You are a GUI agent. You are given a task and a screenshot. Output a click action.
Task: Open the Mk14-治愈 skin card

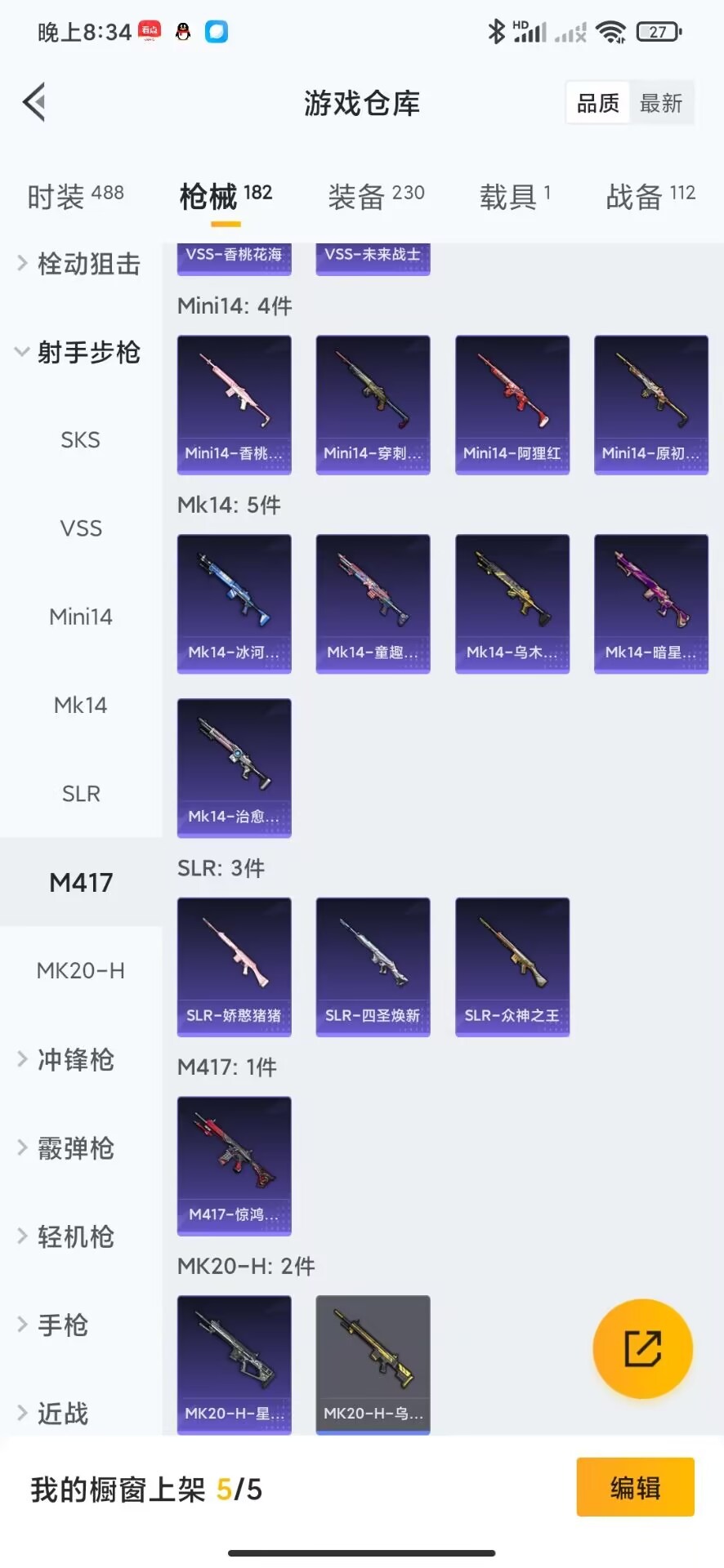(235, 768)
